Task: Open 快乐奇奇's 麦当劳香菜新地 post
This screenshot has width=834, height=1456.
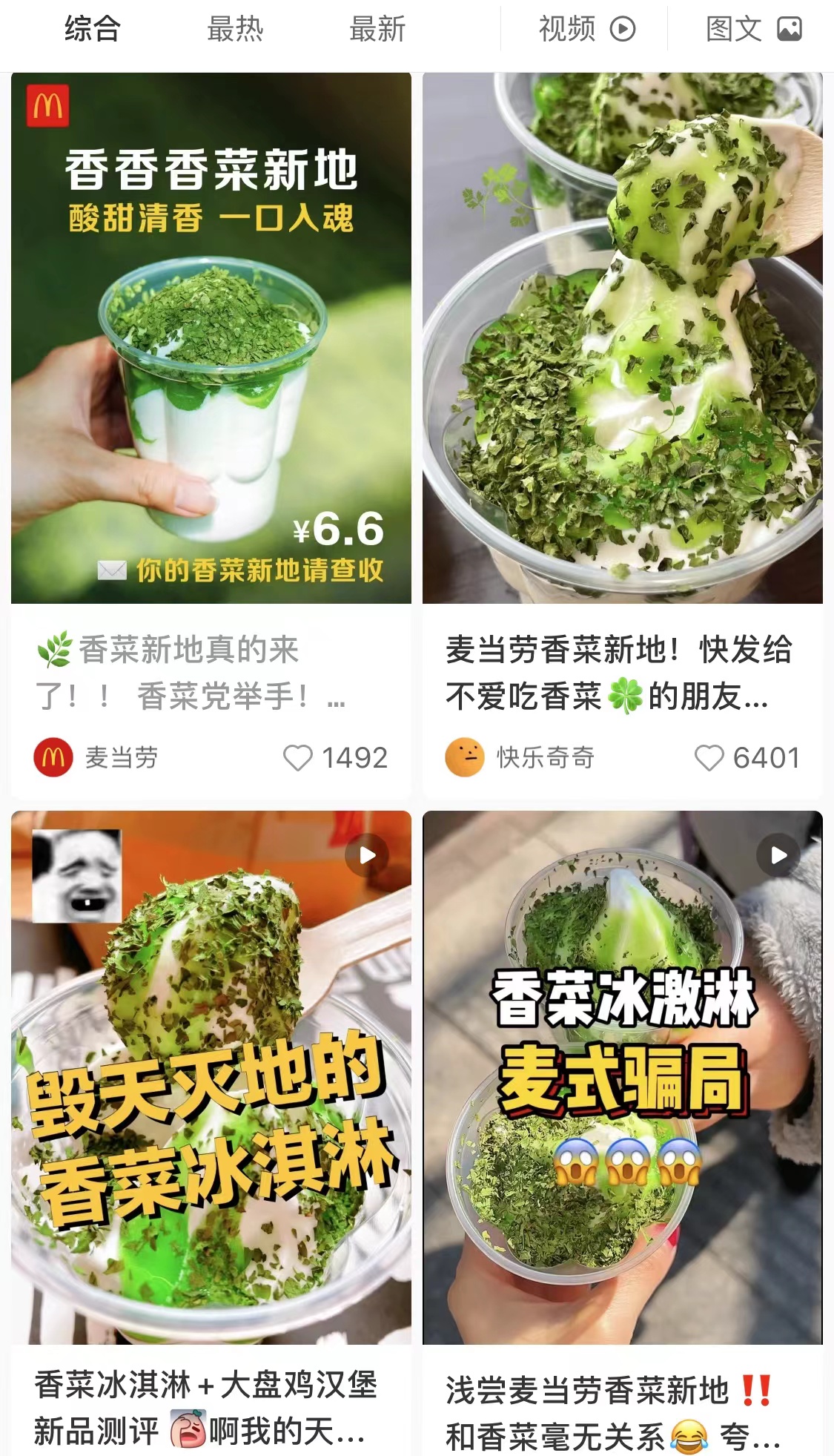Action: tap(623, 338)
